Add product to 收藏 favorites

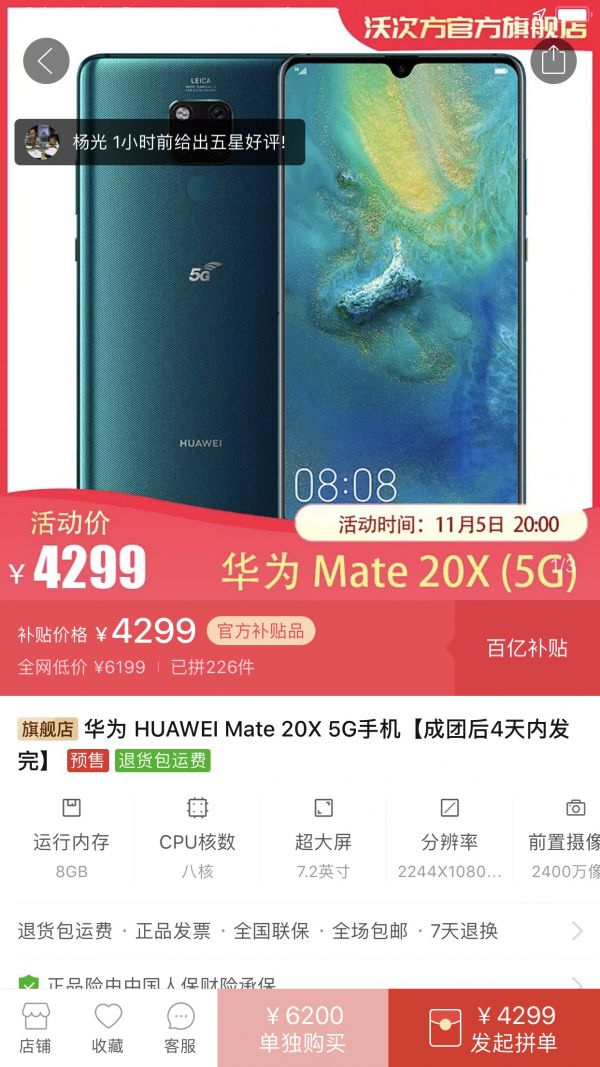click(x=108, y=1028)
